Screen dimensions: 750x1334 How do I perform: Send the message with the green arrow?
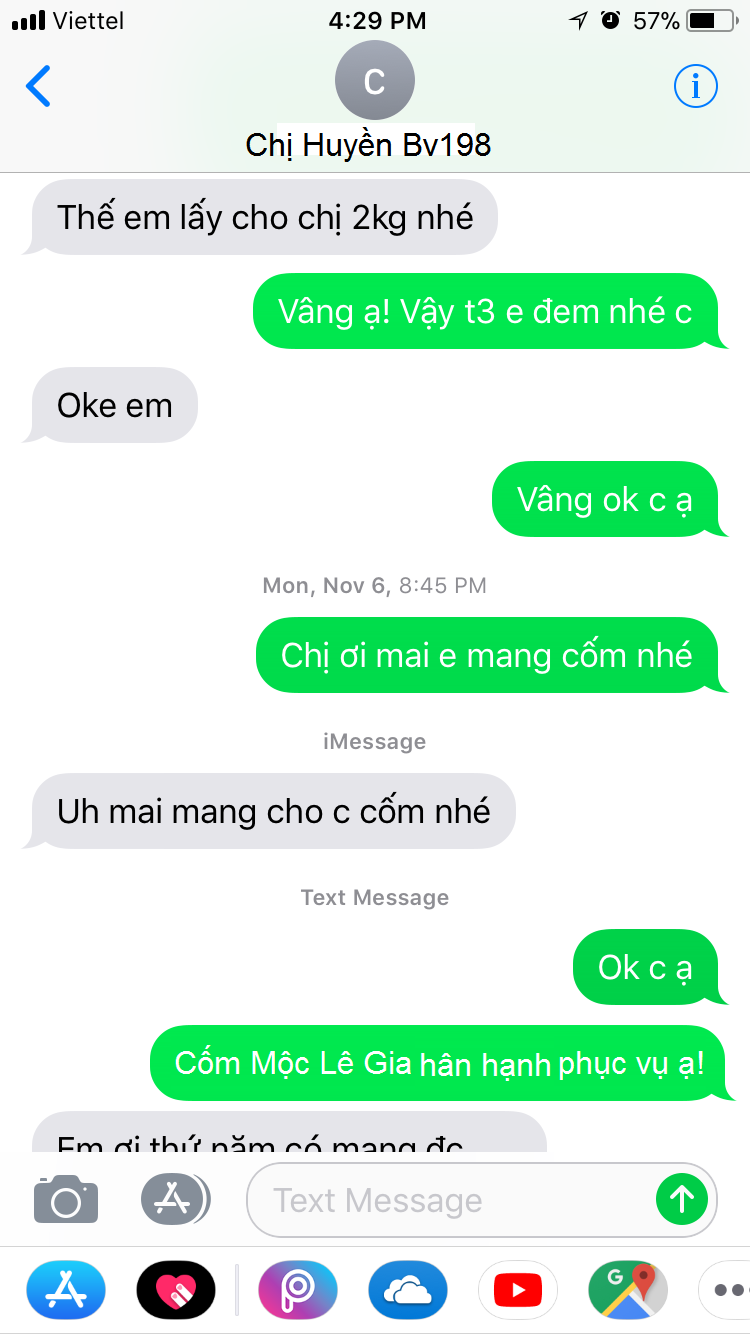(x=682, y=1199)
